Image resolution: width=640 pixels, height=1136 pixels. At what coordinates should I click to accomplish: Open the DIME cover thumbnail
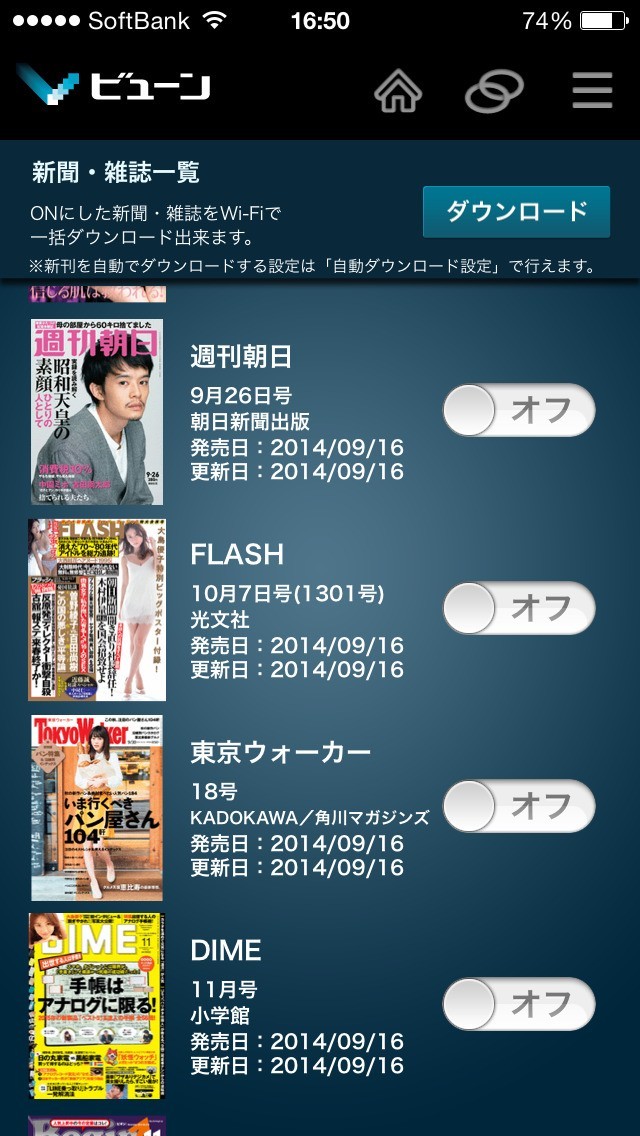(x=97, y=1006)
